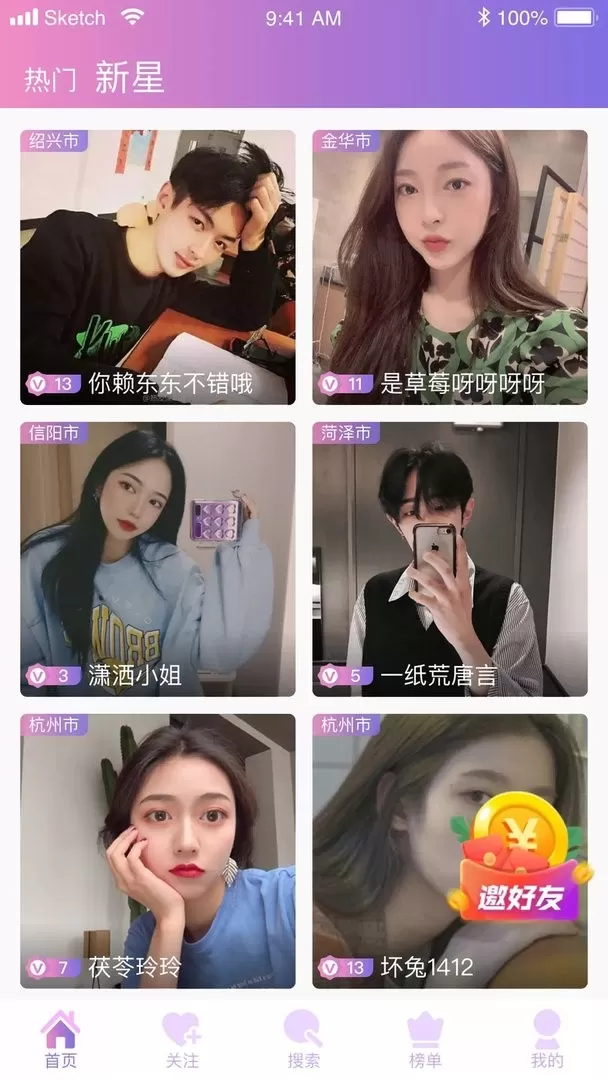
Task: Select the 新星 tab
Action: click(x=129, y=77)
